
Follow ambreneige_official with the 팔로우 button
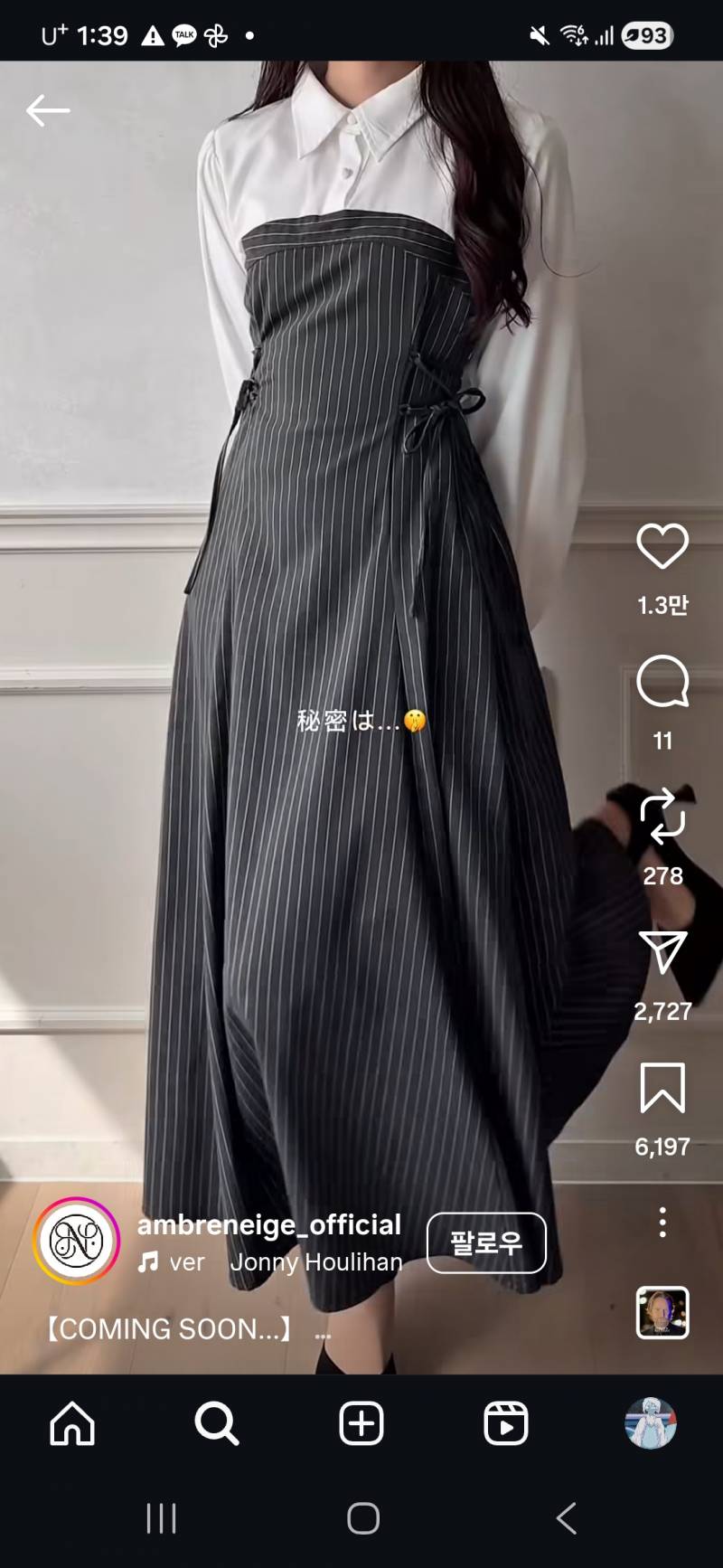(486, 1242)
